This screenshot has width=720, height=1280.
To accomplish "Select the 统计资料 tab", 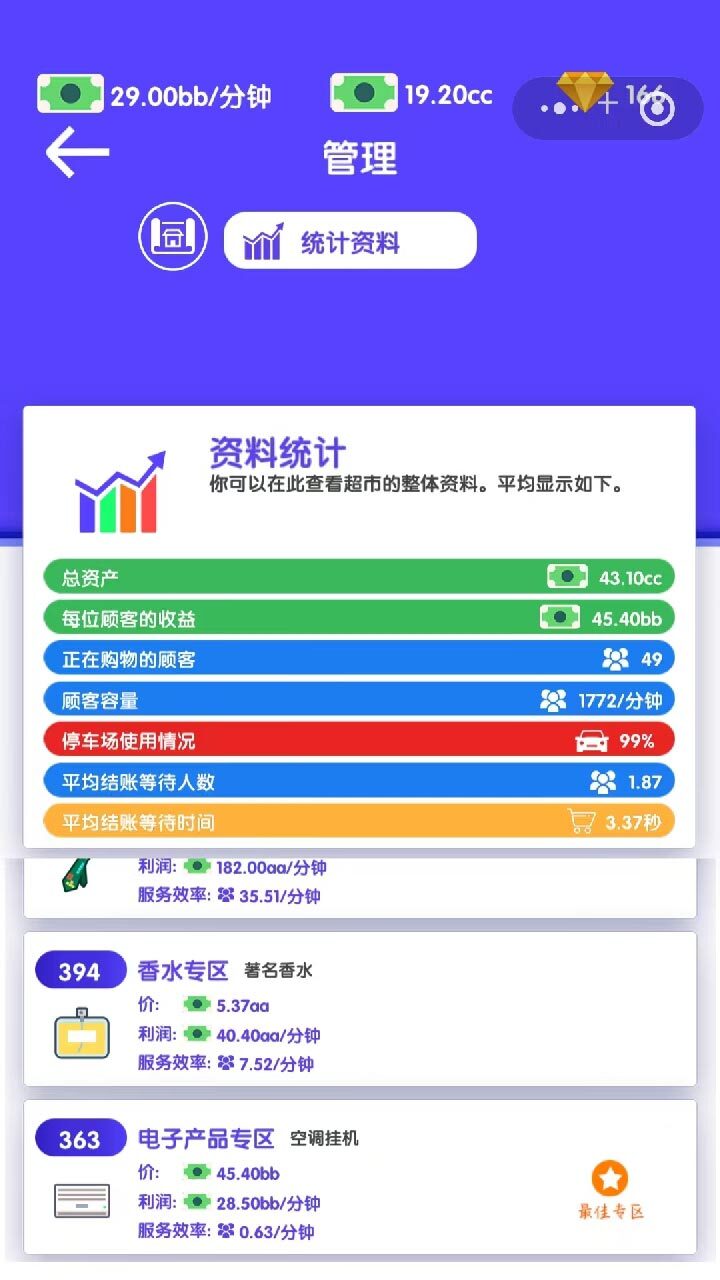I will click(350, 241).
